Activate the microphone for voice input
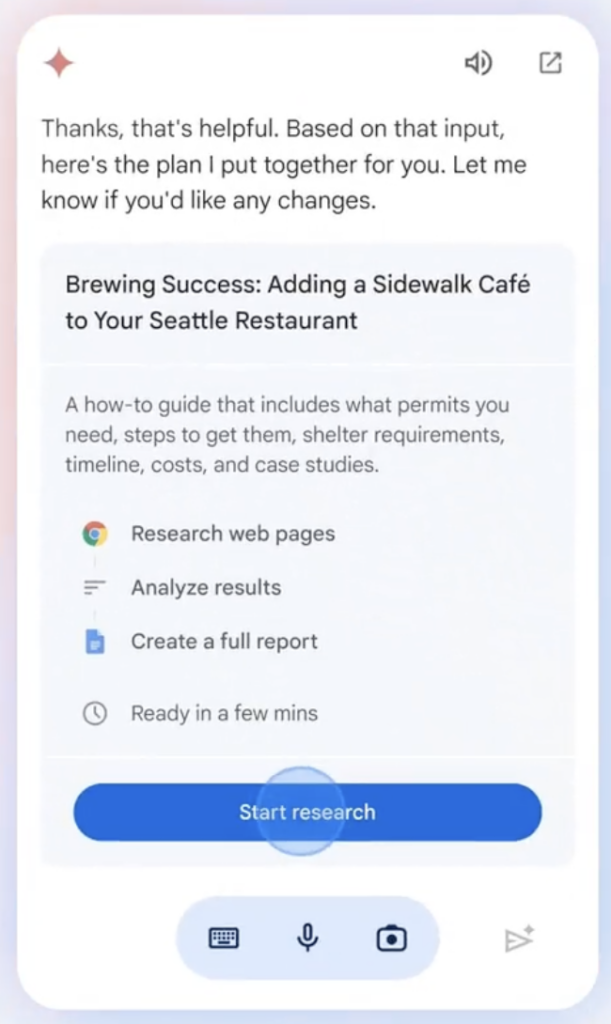The image size is (611, 1024). [x=308, y=938]
